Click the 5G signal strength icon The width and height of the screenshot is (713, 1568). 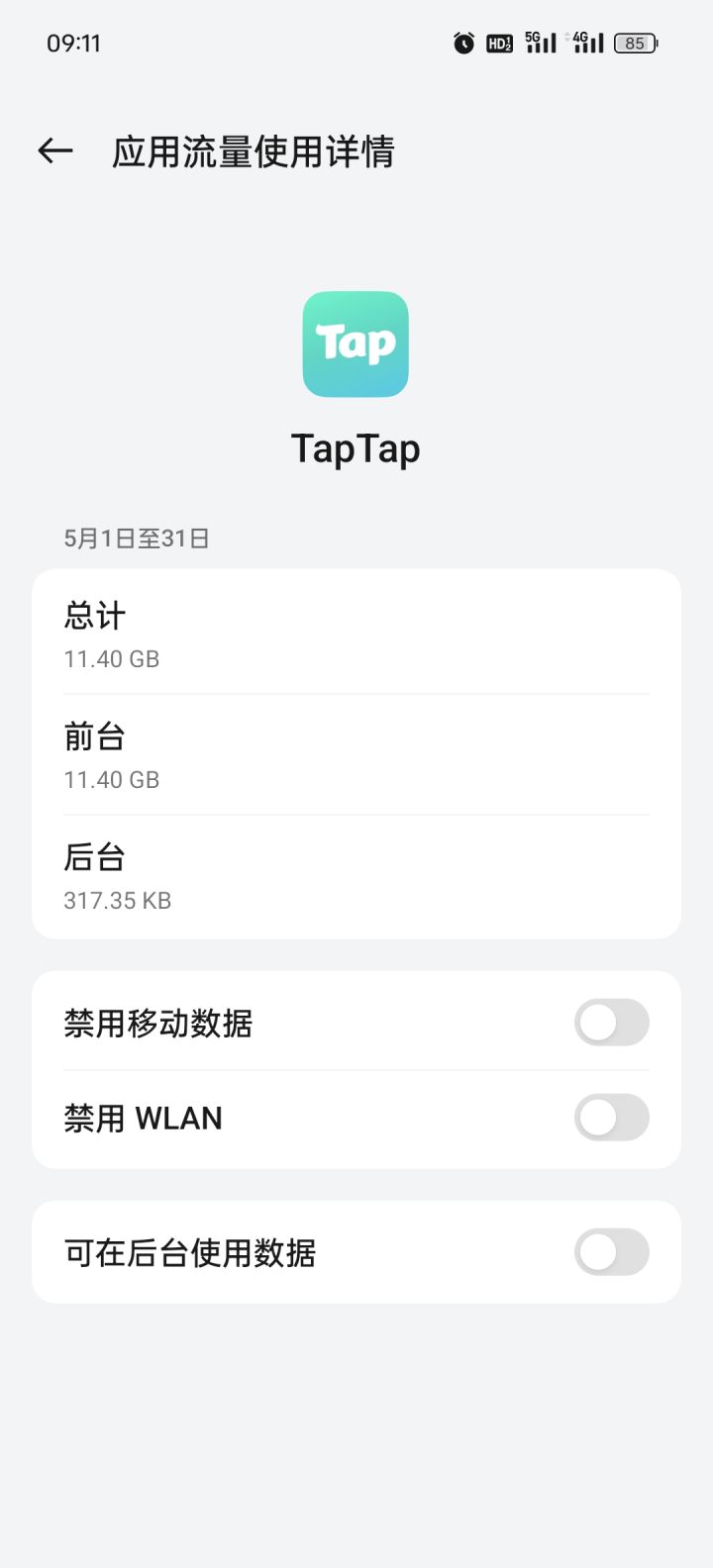[540, 43]
